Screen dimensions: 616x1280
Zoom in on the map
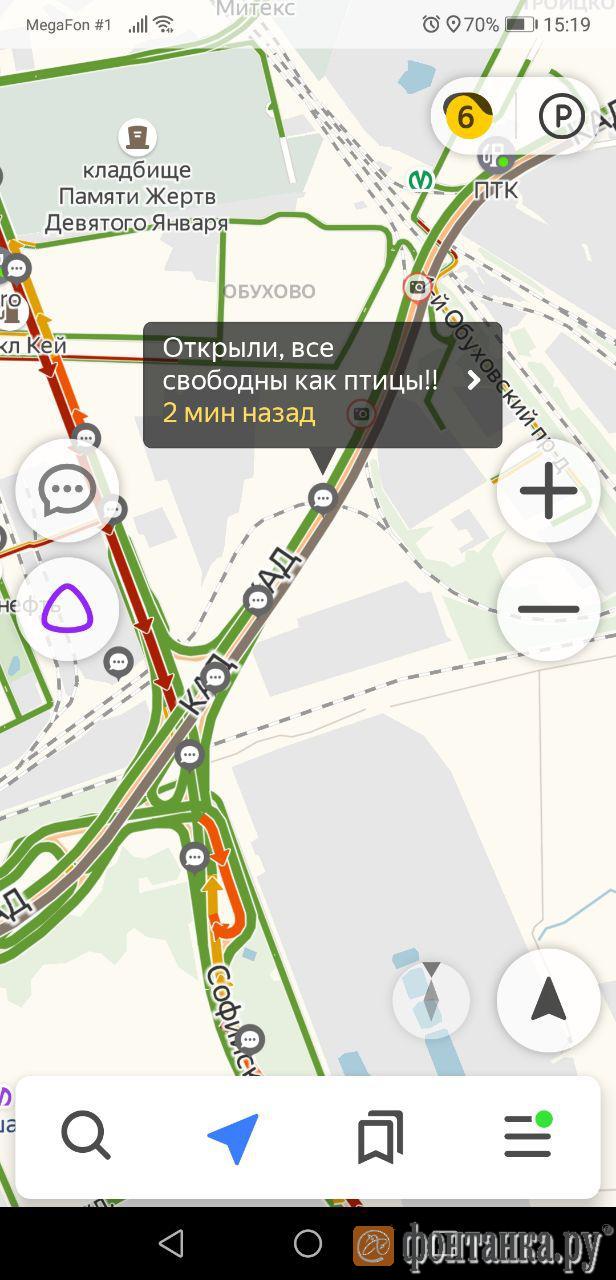click(x=548, y=491)
